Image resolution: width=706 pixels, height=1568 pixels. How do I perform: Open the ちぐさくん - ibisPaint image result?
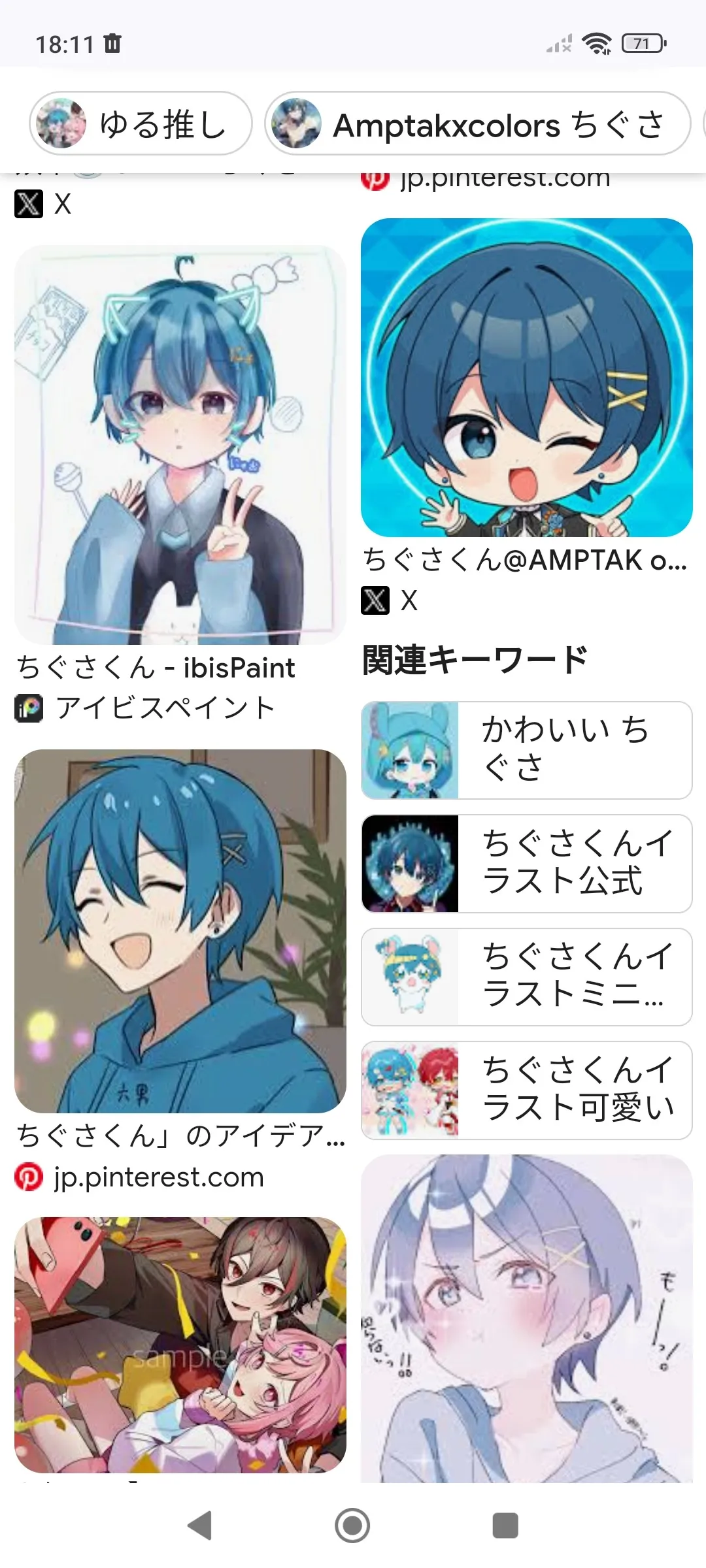click(x=180, y=444)
